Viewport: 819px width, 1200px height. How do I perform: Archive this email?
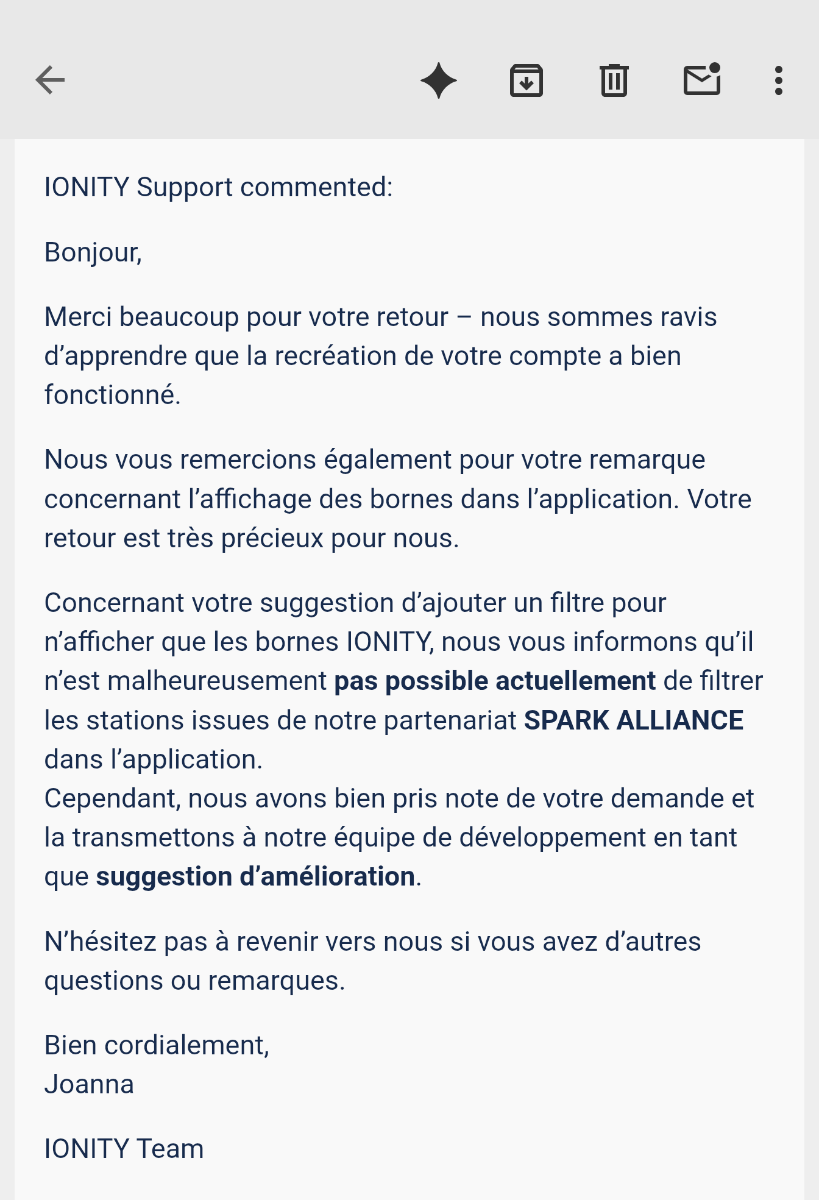pyautogui.click(x=526, y=80)
